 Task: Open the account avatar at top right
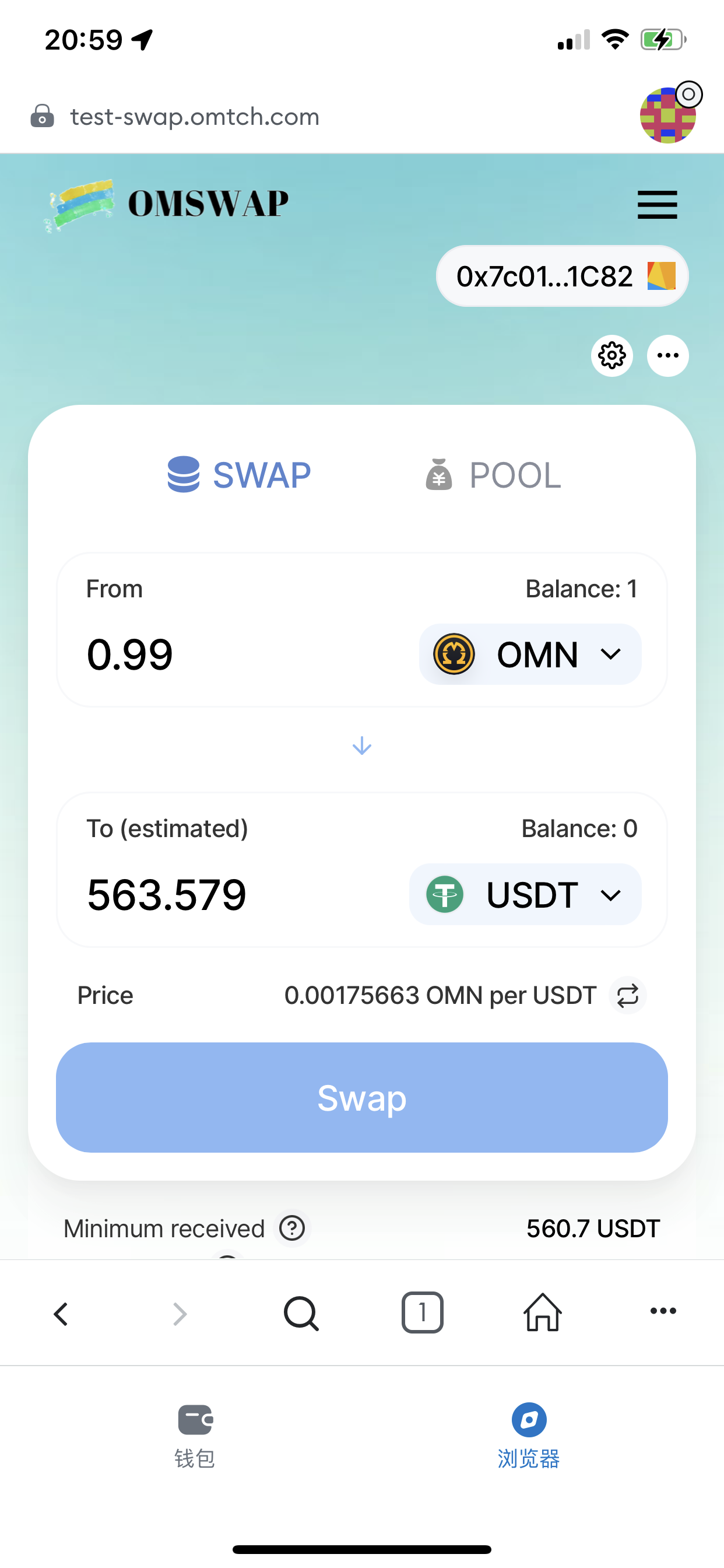668,116
